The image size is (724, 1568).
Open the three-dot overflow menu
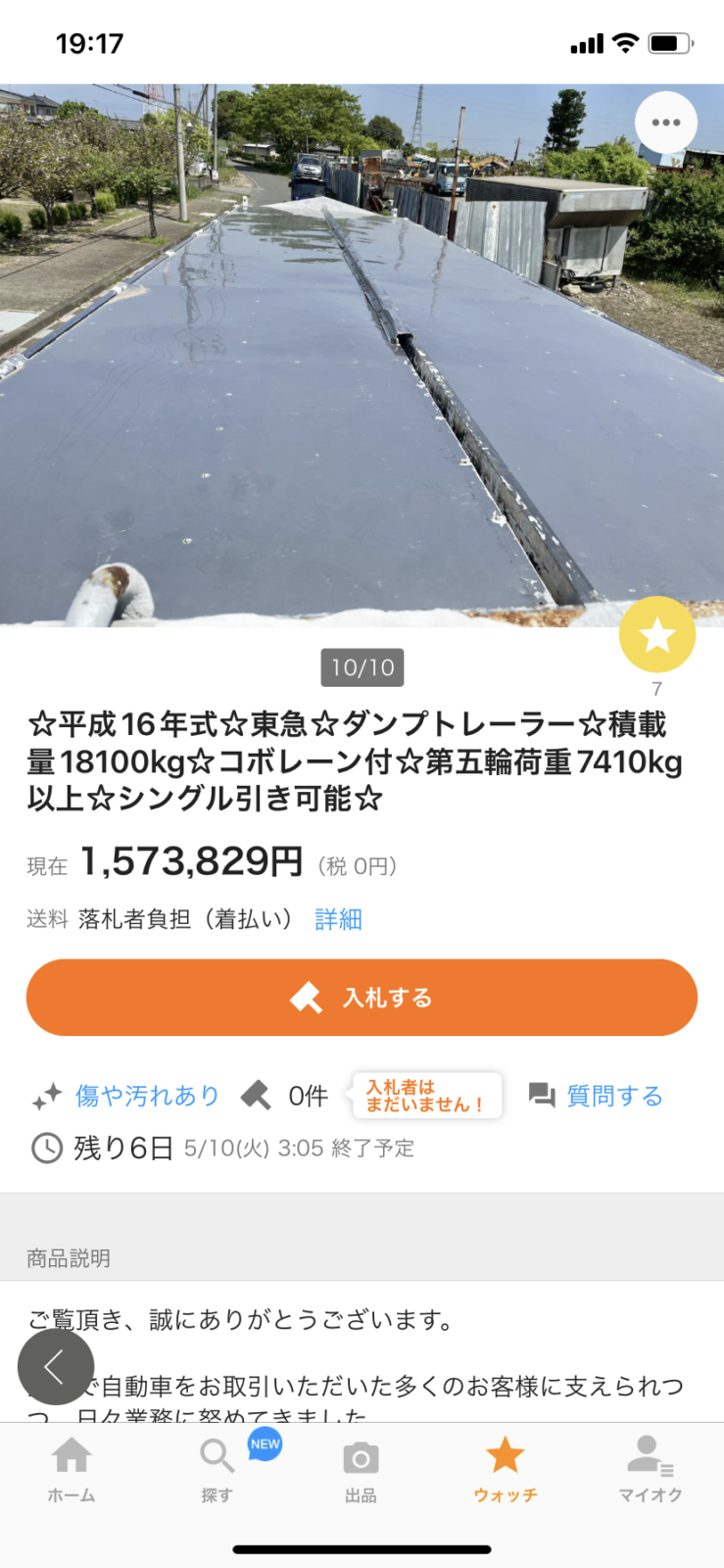[x=666, y=122]
